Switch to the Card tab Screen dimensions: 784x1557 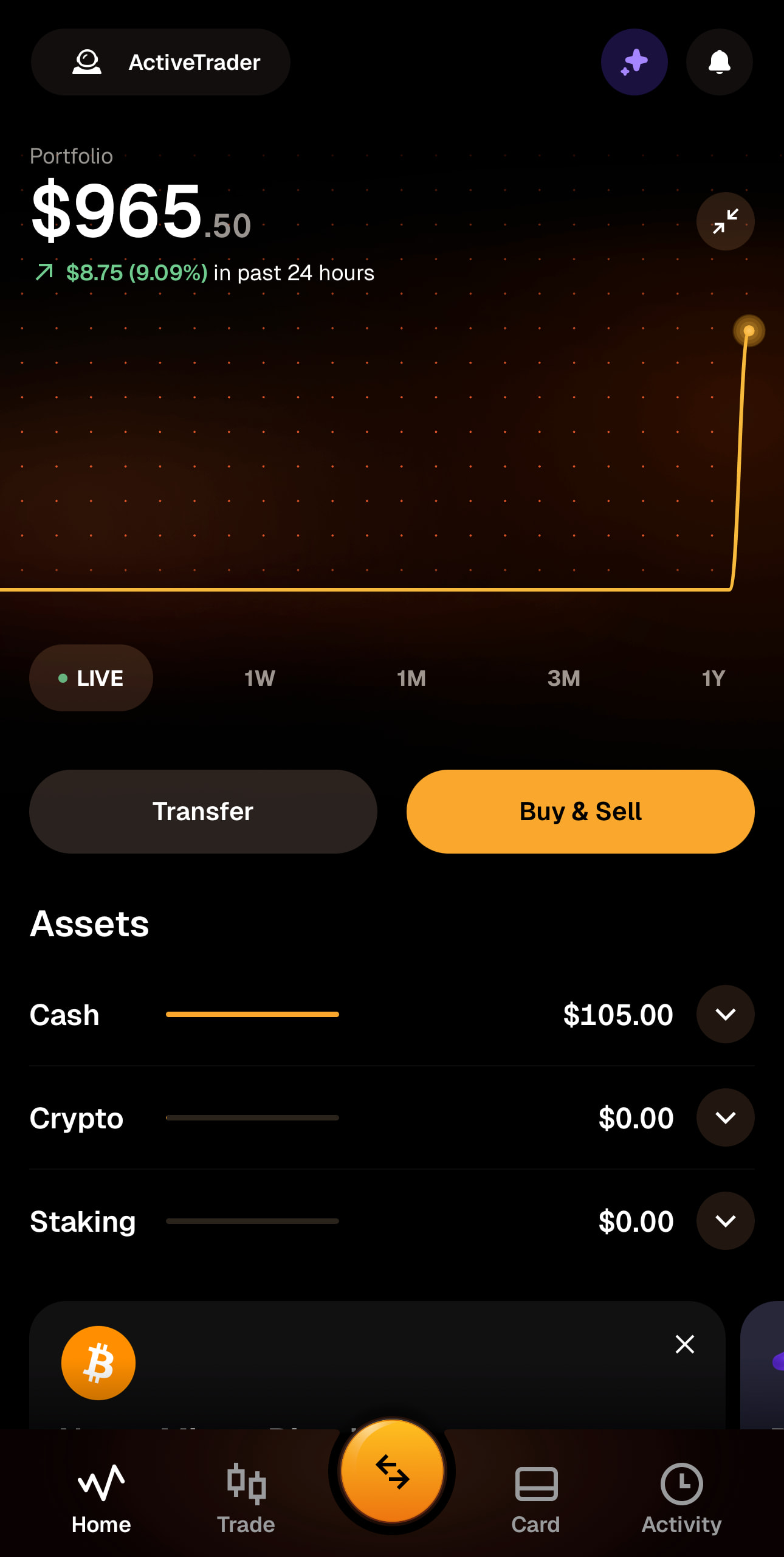[535, 1499]
